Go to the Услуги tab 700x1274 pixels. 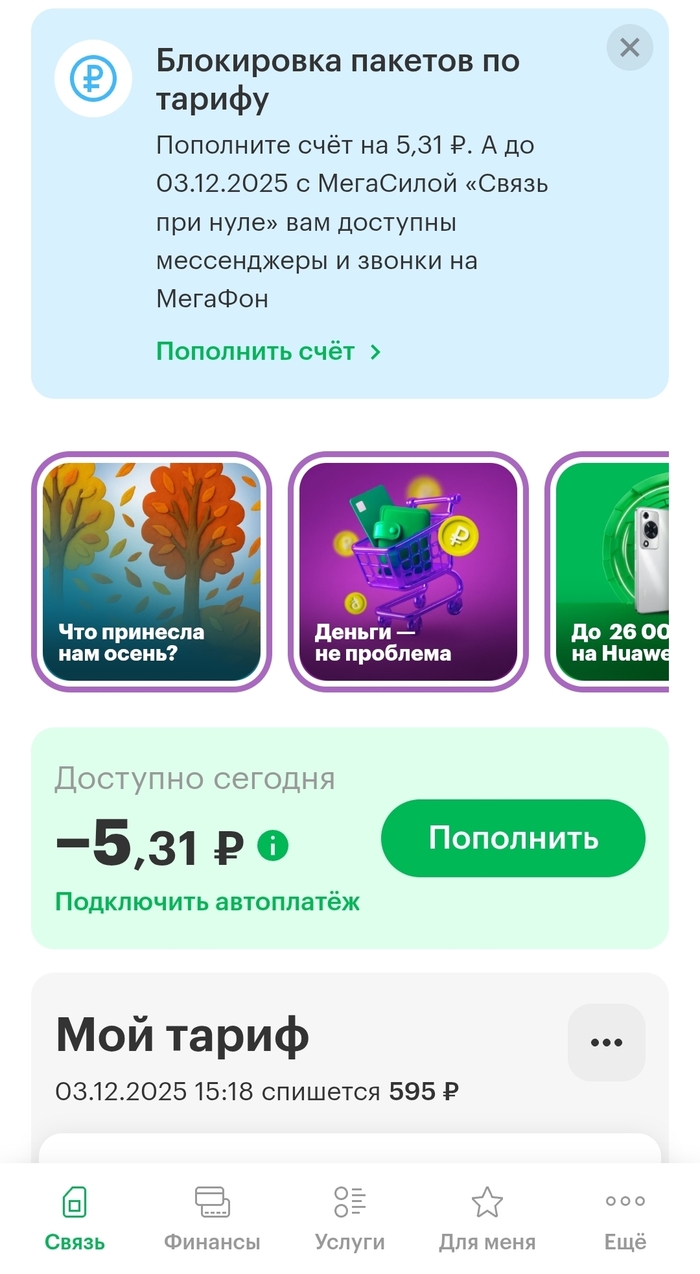point(350,1218)
